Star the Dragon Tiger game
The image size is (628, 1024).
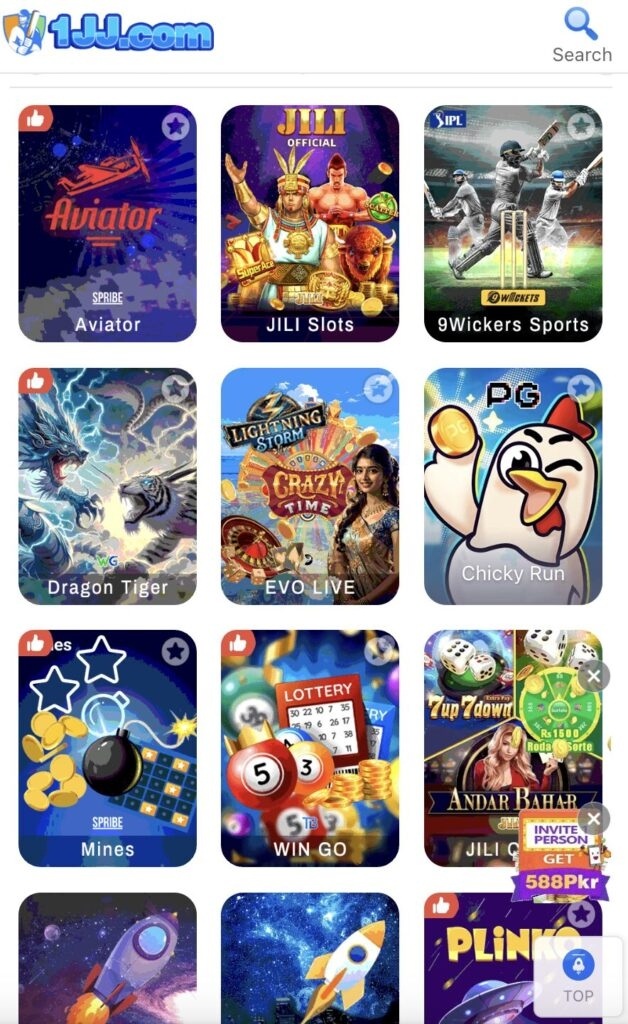point(176,389)
